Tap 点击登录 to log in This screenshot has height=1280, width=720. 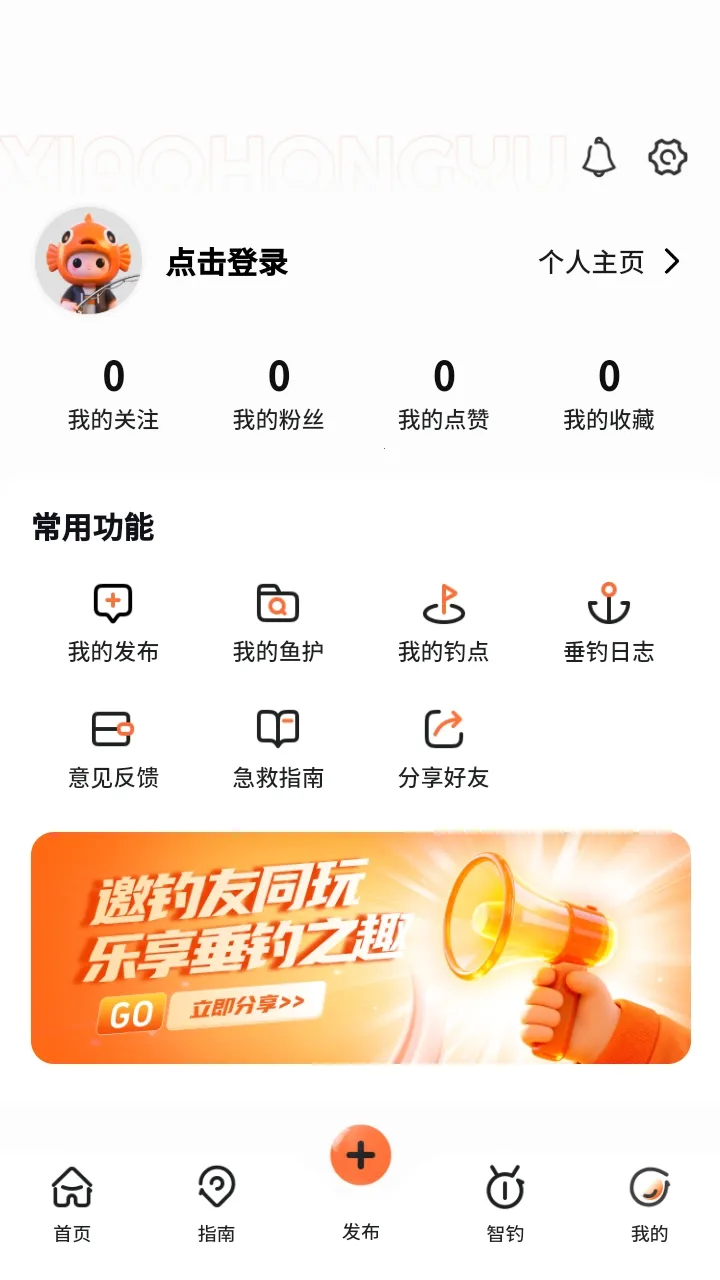[228, 262]
